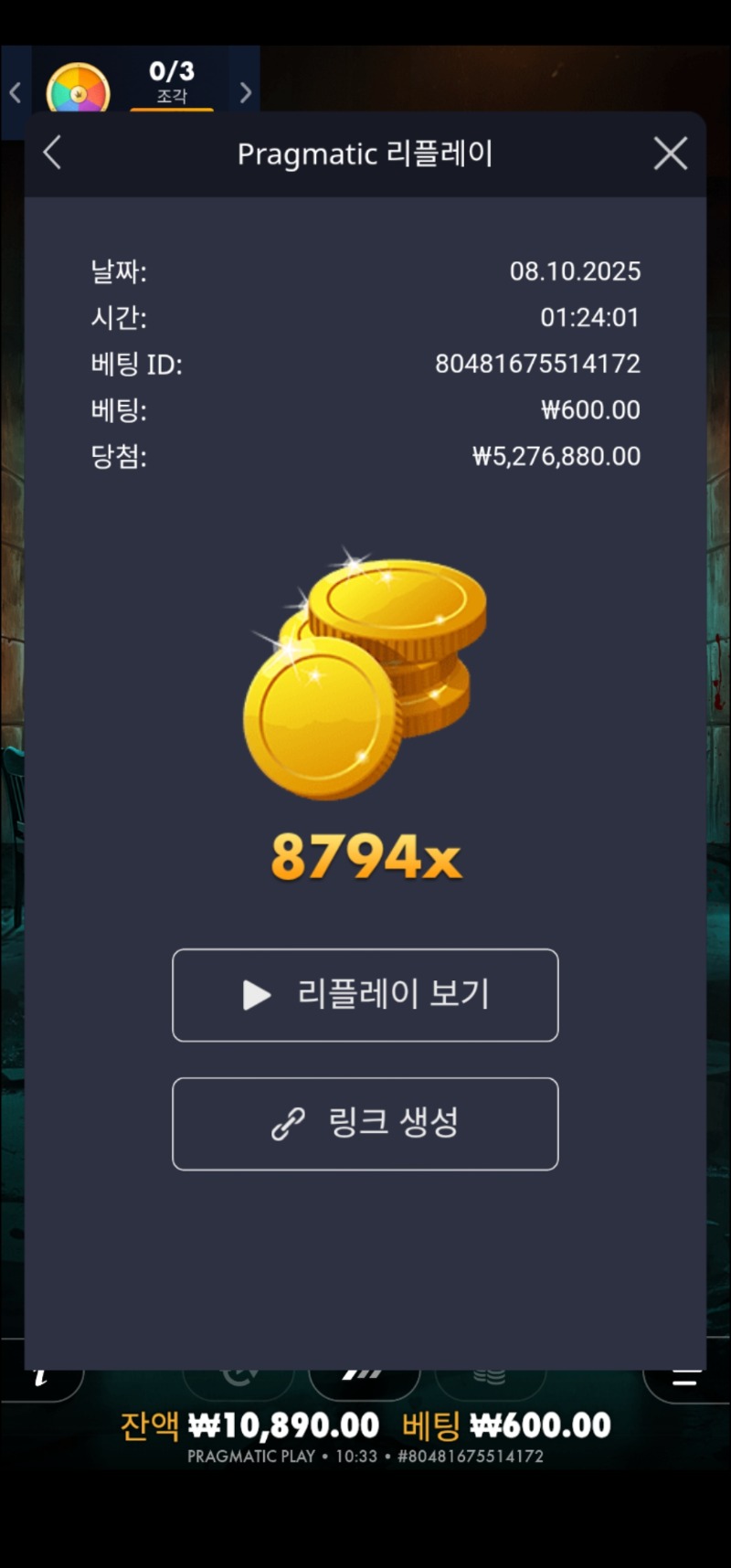This screenshot has height=1568, width=731.
Task: Tap the right arrow beside the 0/3 조각 banner
Action: pos(245,92)
